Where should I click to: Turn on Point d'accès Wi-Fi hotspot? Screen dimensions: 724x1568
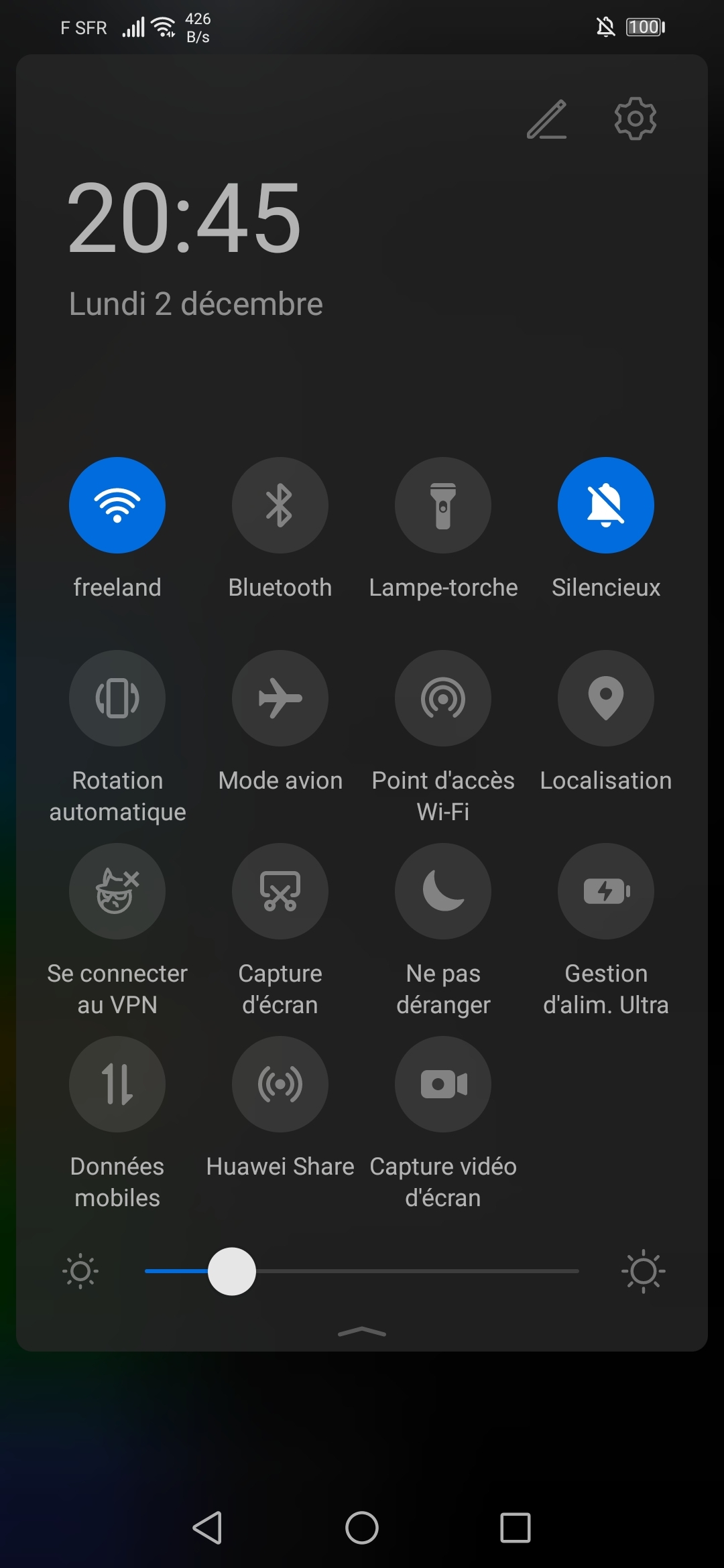pyautogui.click(x=442, y=698)
